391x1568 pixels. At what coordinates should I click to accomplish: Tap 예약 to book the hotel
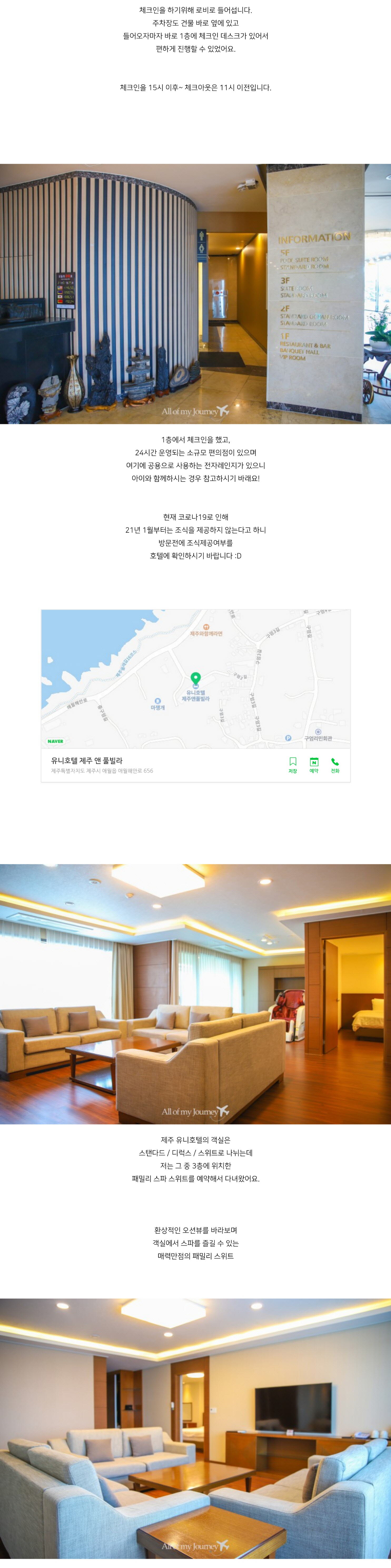click(314, 765)
